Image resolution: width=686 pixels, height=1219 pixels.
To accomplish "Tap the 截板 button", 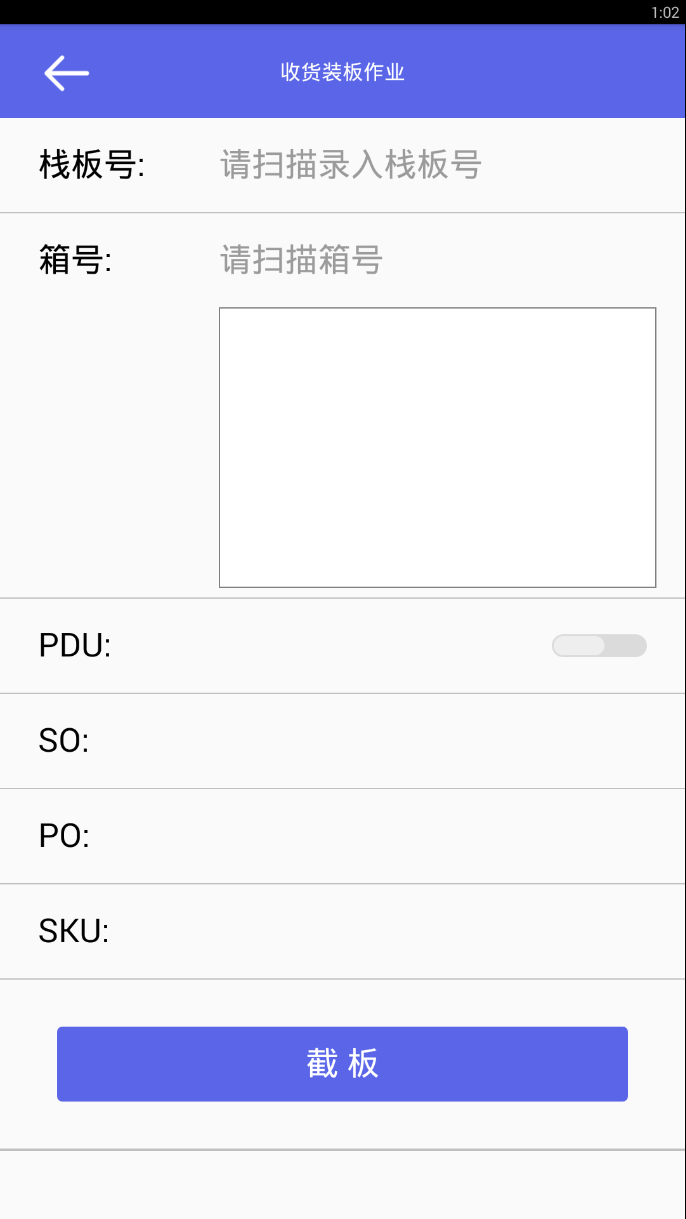I will [x=342, y=1064].
